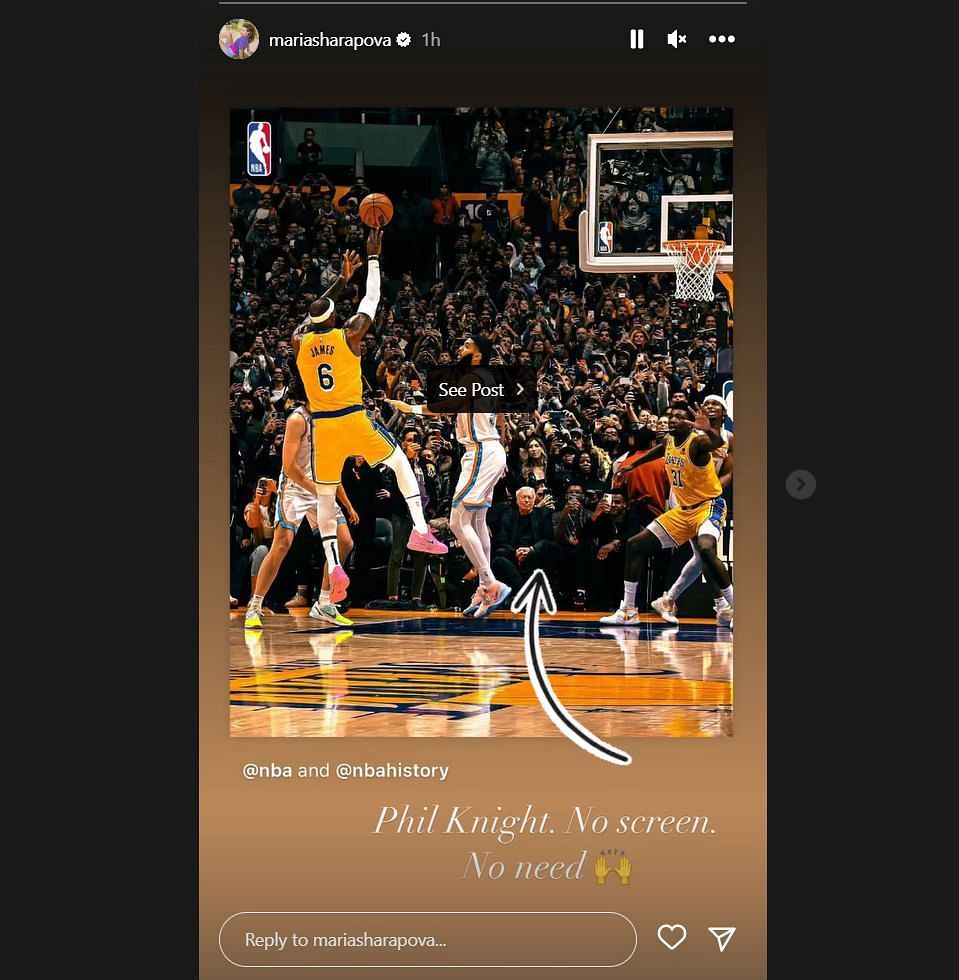Open mariasharapova's profile picture
Viewport: 959px width, 980px height.
point(239,39)
